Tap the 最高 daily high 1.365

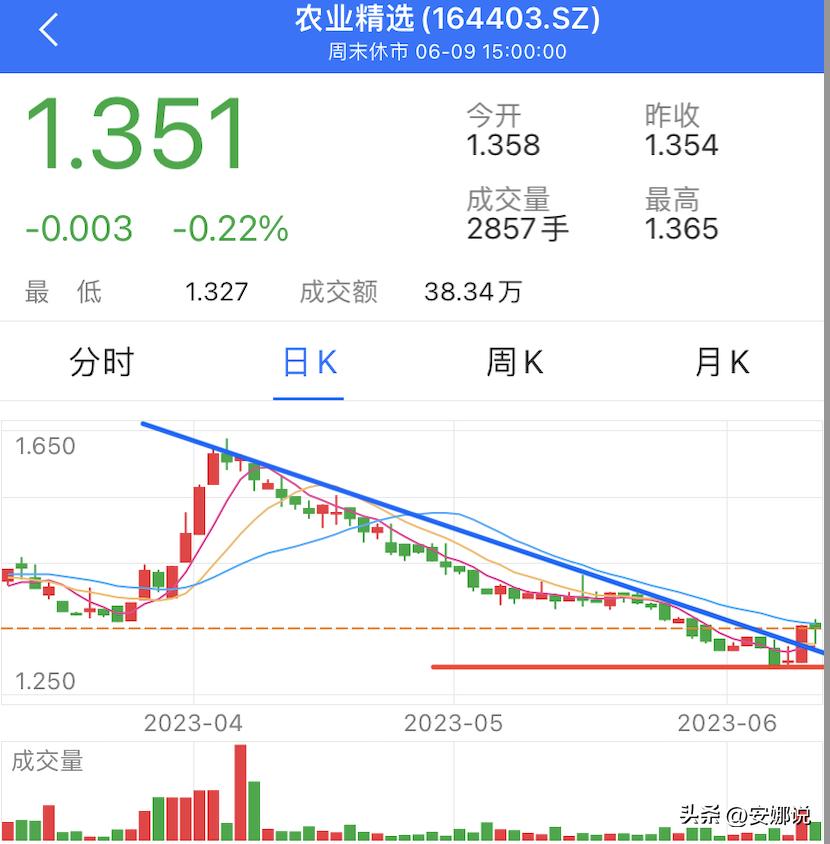tap(683, 229)
